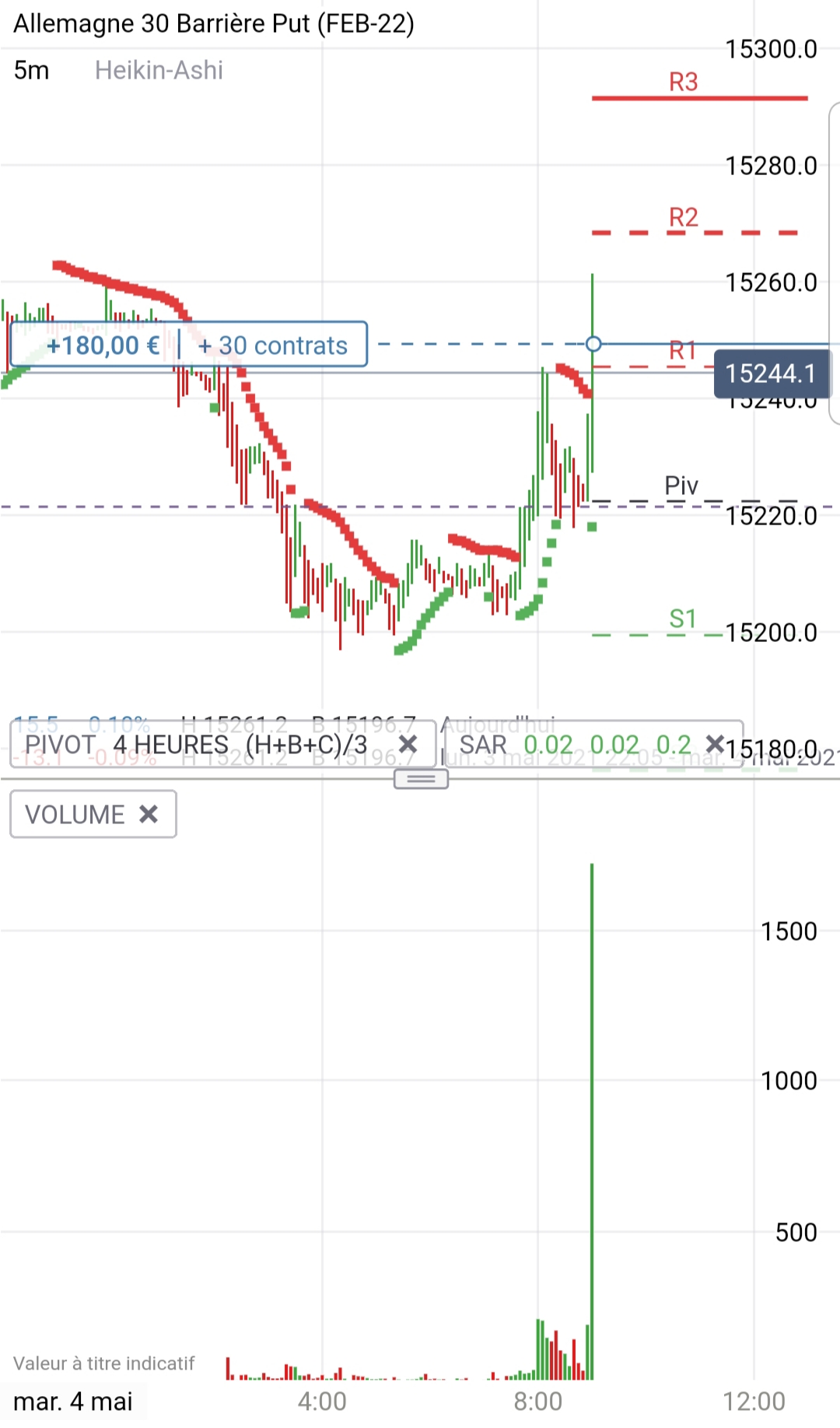
Task: Open position label +180,00 € 30 contrats
Action: 188,345
